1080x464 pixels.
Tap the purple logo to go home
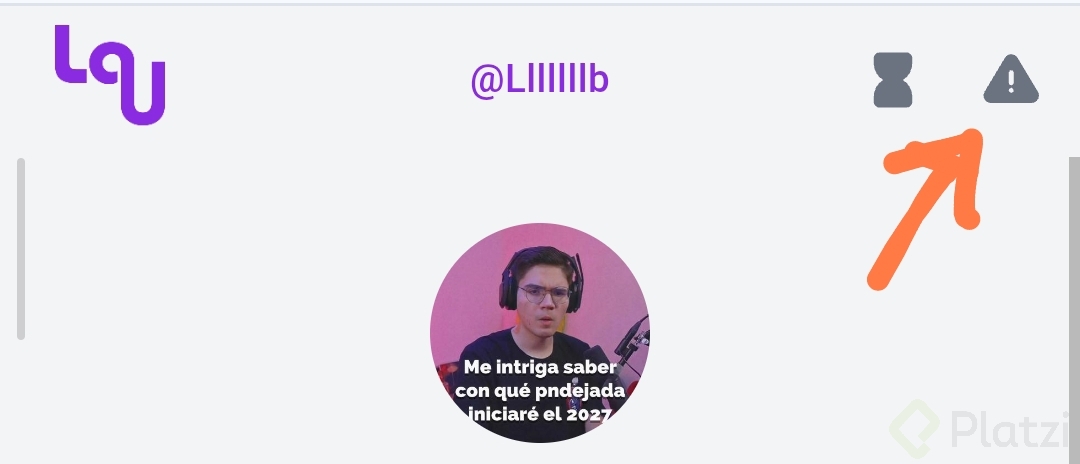pyautogui.click(x=110, y=74)
